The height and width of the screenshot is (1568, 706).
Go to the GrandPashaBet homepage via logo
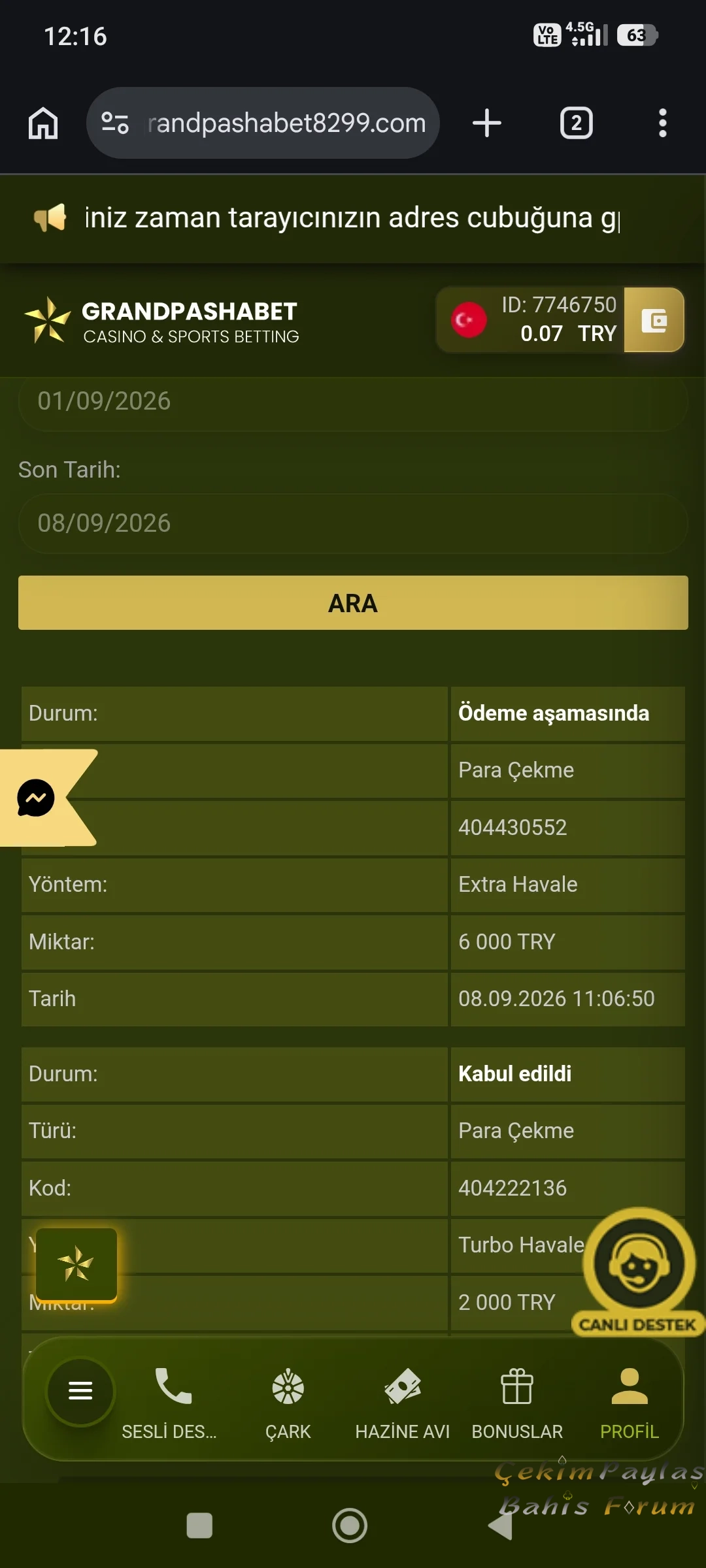[161, 320]
